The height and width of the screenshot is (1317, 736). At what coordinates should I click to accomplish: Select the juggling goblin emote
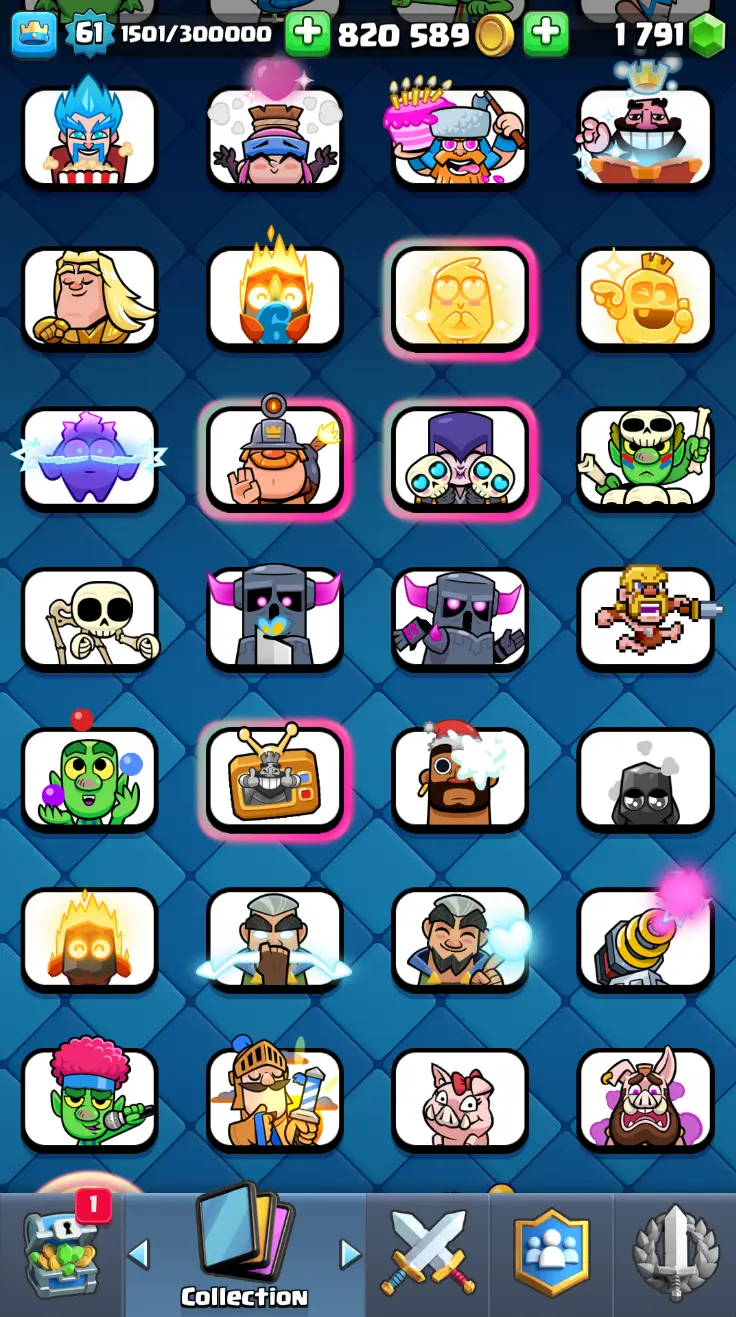click(90, 778)
